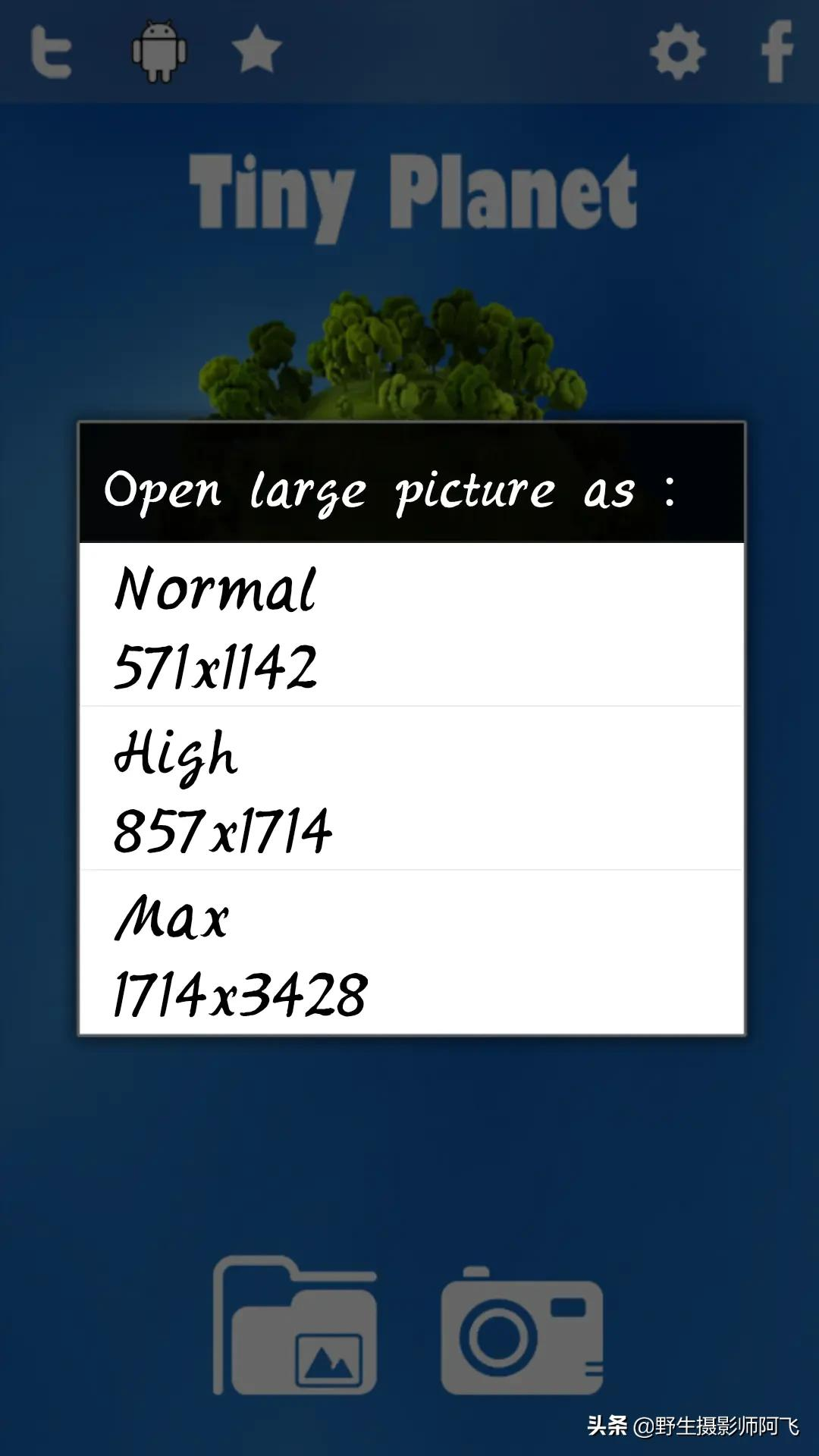Tap the Android robot icon
This screenshot has height=1456, width=819.
[x=159, y=52]
